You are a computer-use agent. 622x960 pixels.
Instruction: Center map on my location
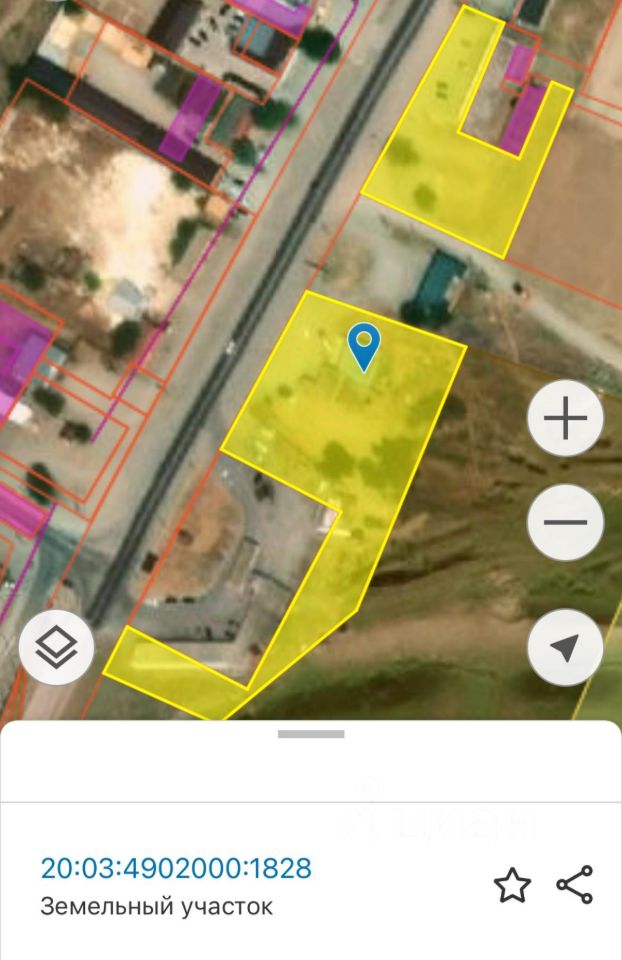[565, 647]
